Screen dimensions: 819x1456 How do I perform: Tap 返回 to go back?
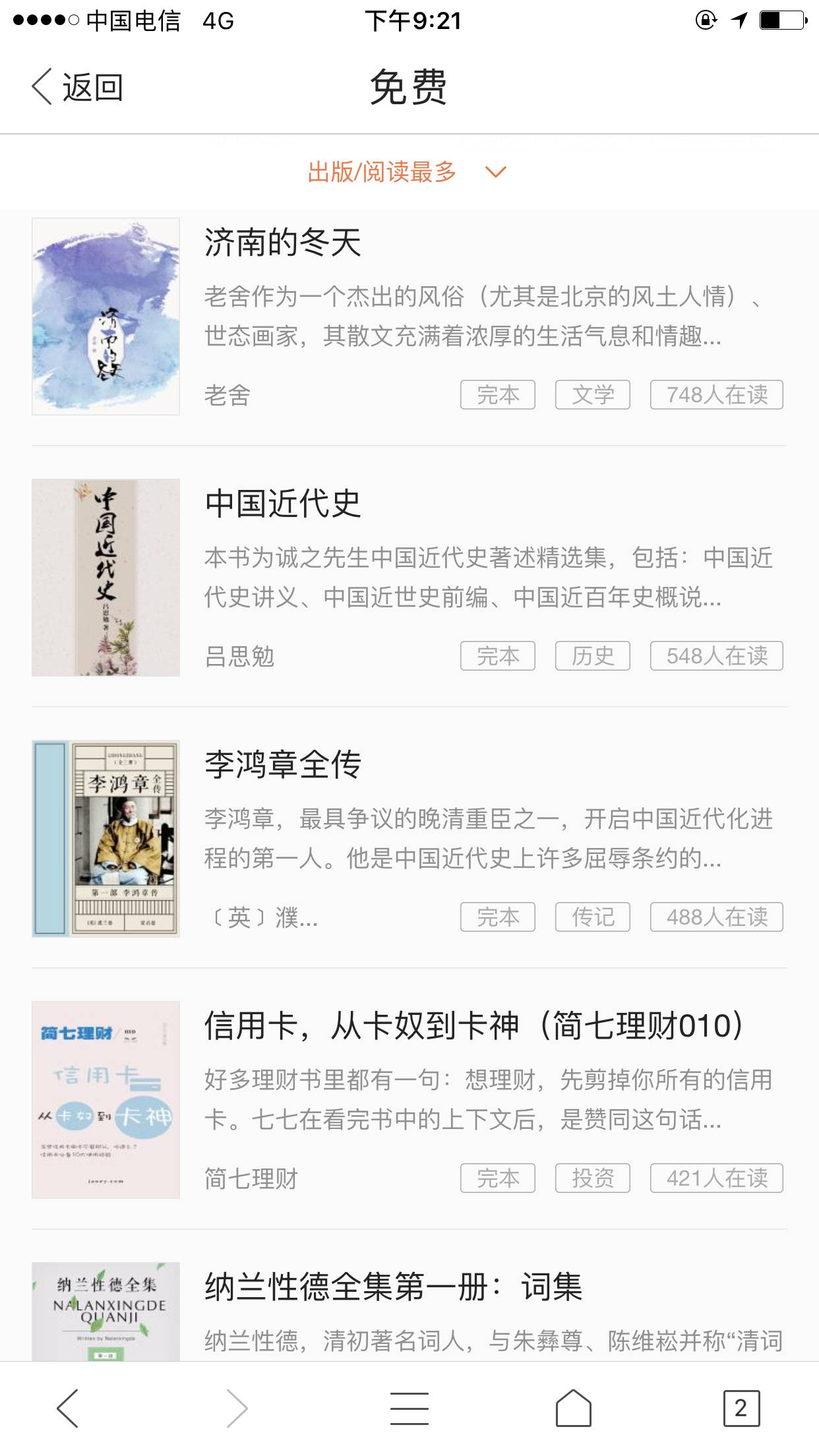(78, 87)
